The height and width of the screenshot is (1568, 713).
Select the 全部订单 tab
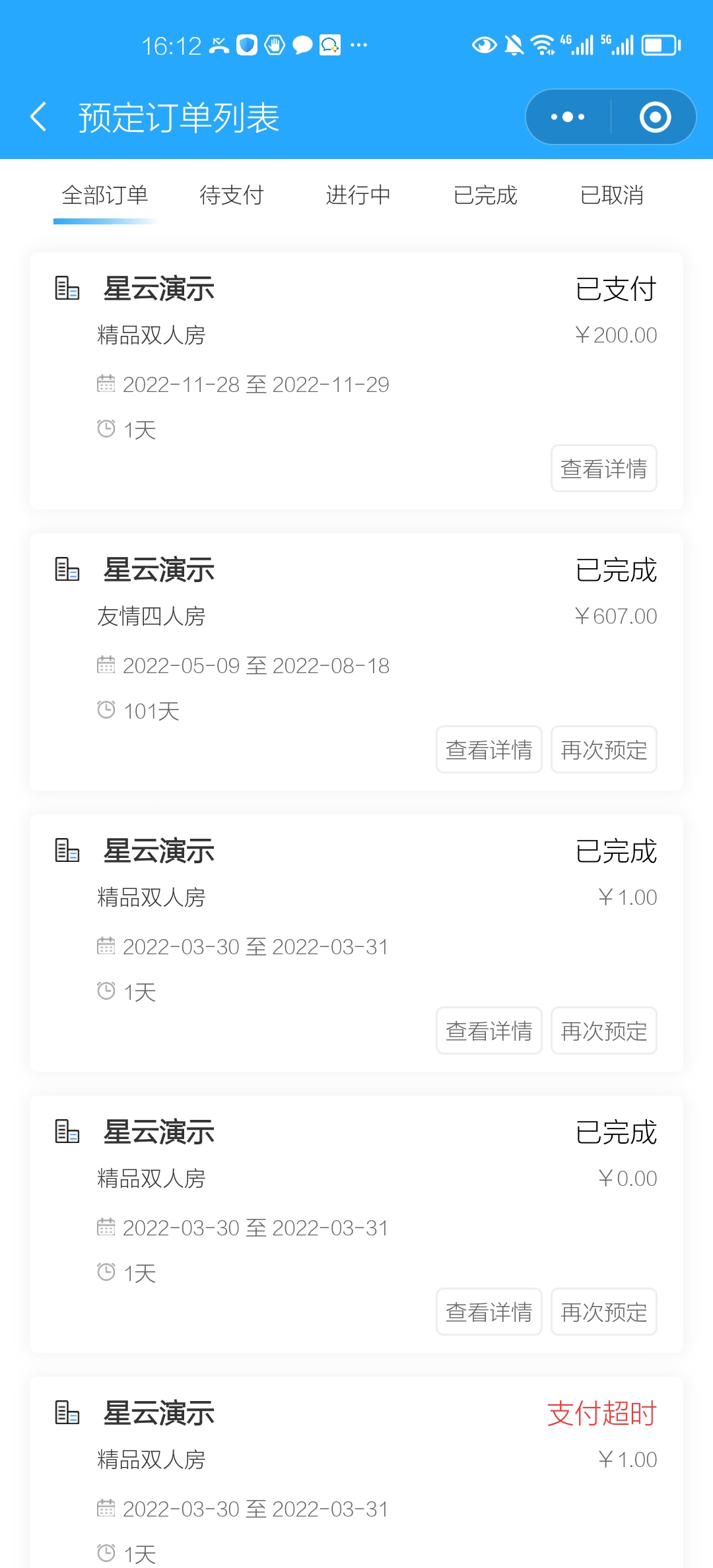point(105,195)
